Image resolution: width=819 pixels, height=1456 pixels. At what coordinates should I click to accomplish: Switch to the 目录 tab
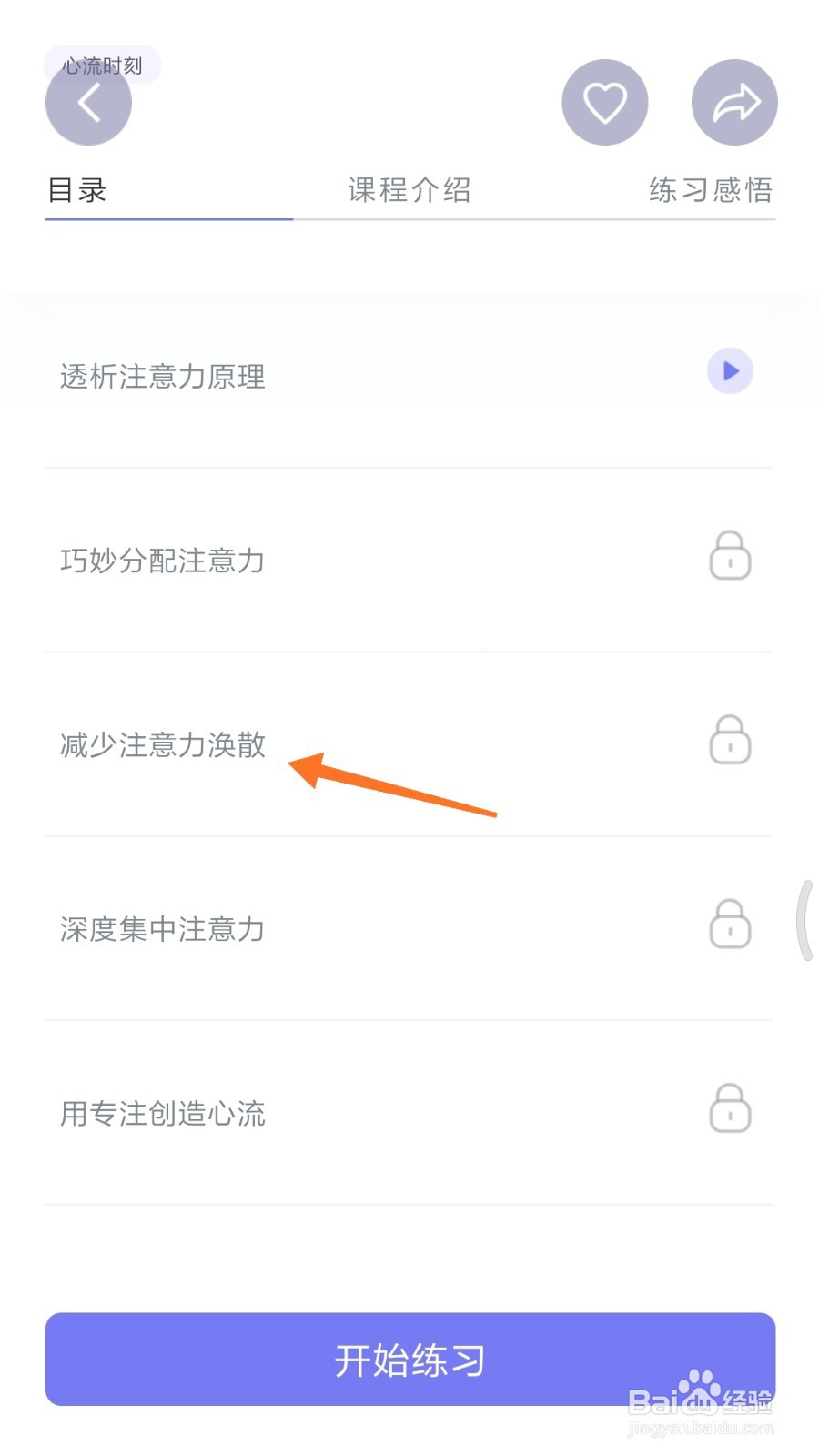(77, 190)
